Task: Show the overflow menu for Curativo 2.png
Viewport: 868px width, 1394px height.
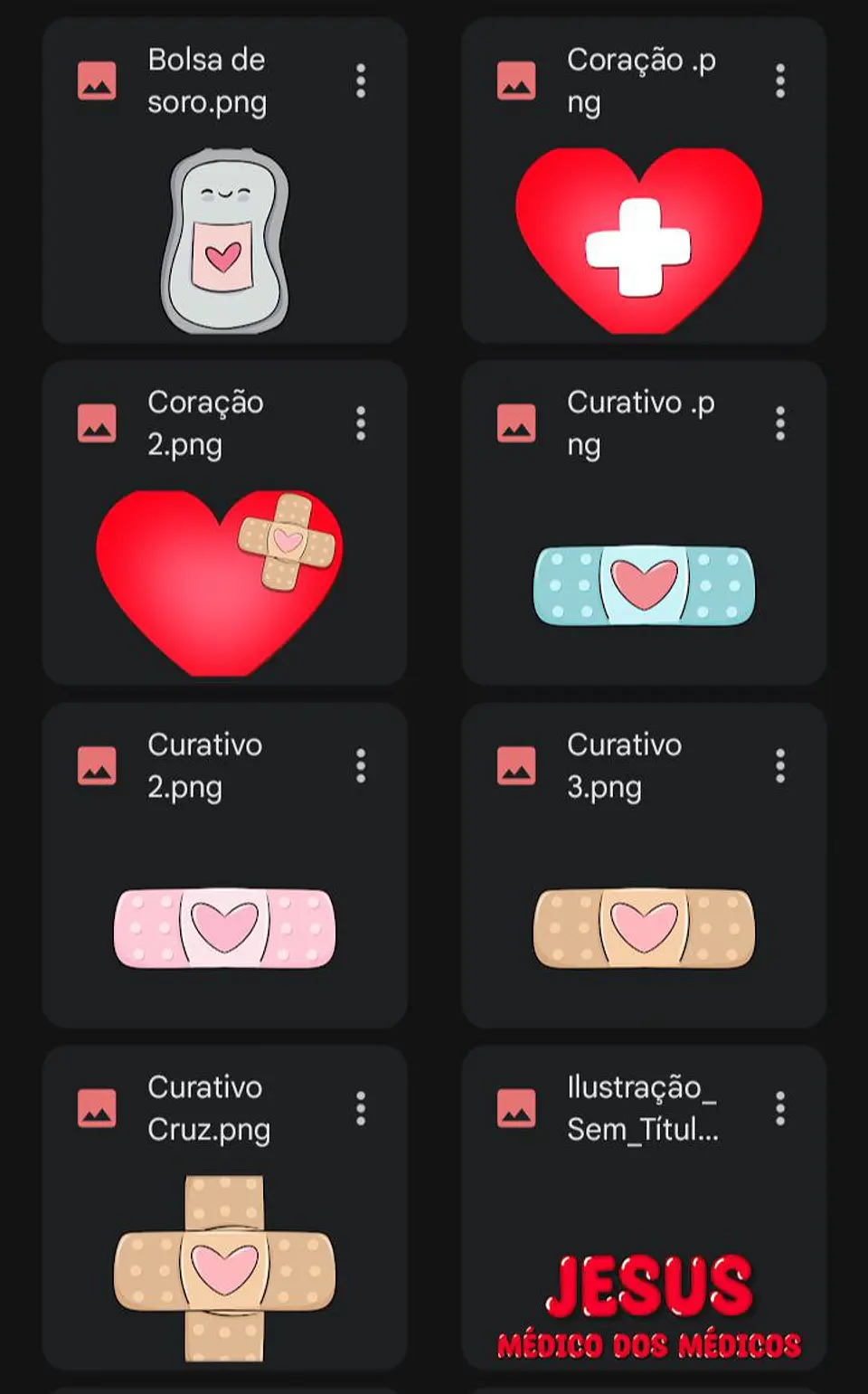Action: (361, 766)
